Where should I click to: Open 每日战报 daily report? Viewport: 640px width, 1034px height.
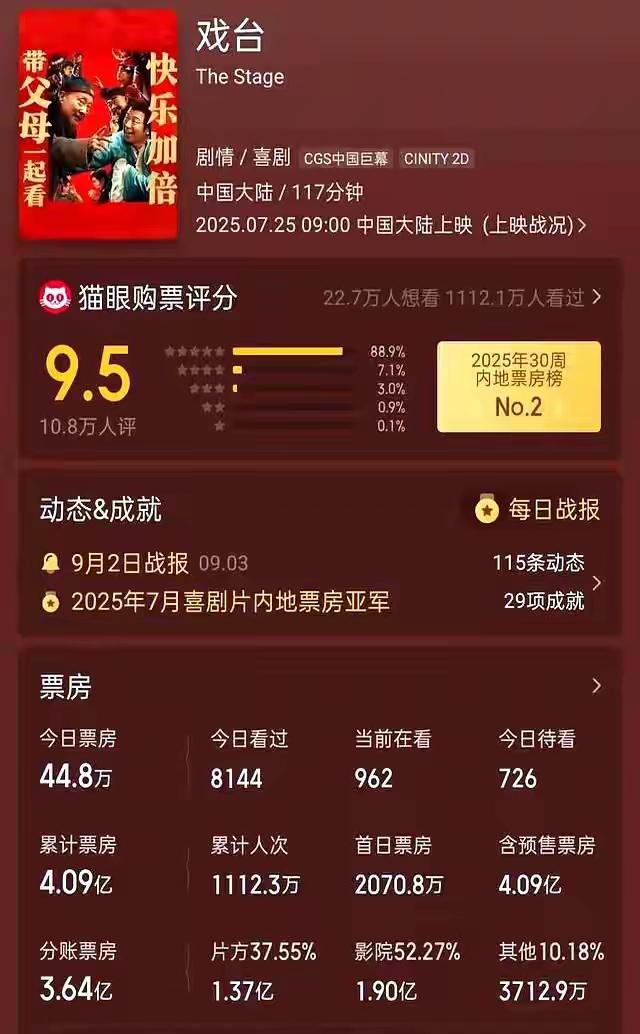(x=538, y=509)
